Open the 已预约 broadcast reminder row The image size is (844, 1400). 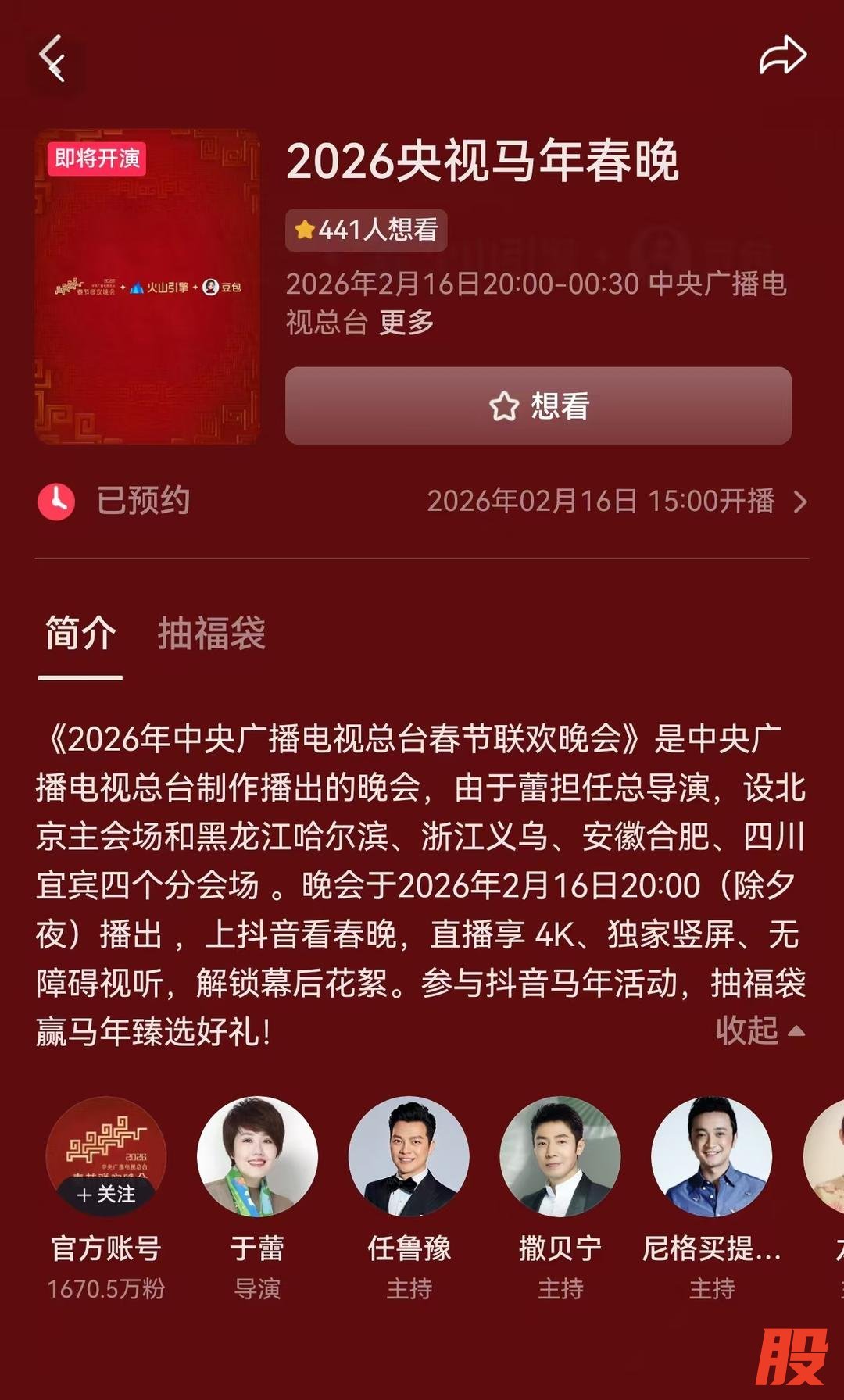pyautogui.click(x=422, y=501)
